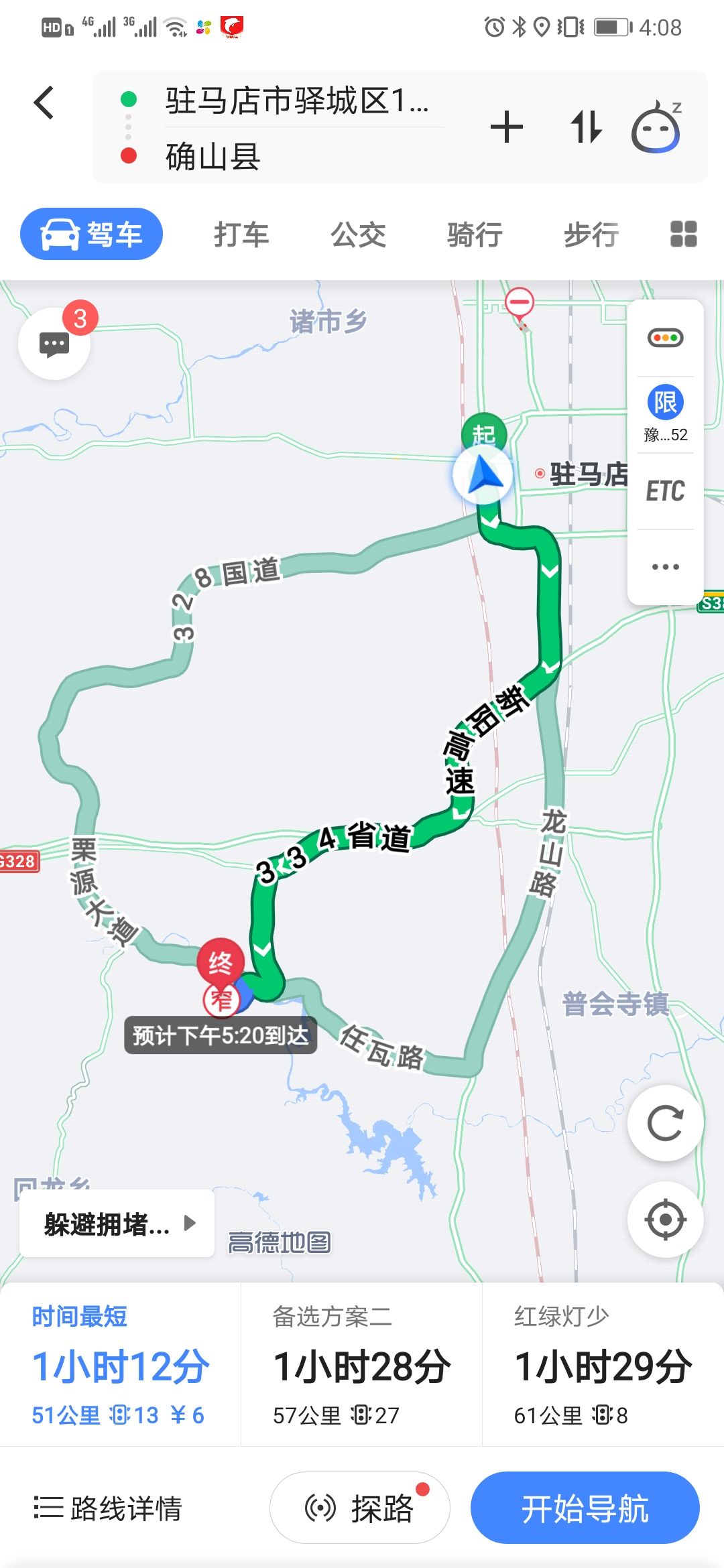Screen dimensions: 724x1568
Task: Select route 备选方案二 1小时28分
Action: click(361, 1366)
